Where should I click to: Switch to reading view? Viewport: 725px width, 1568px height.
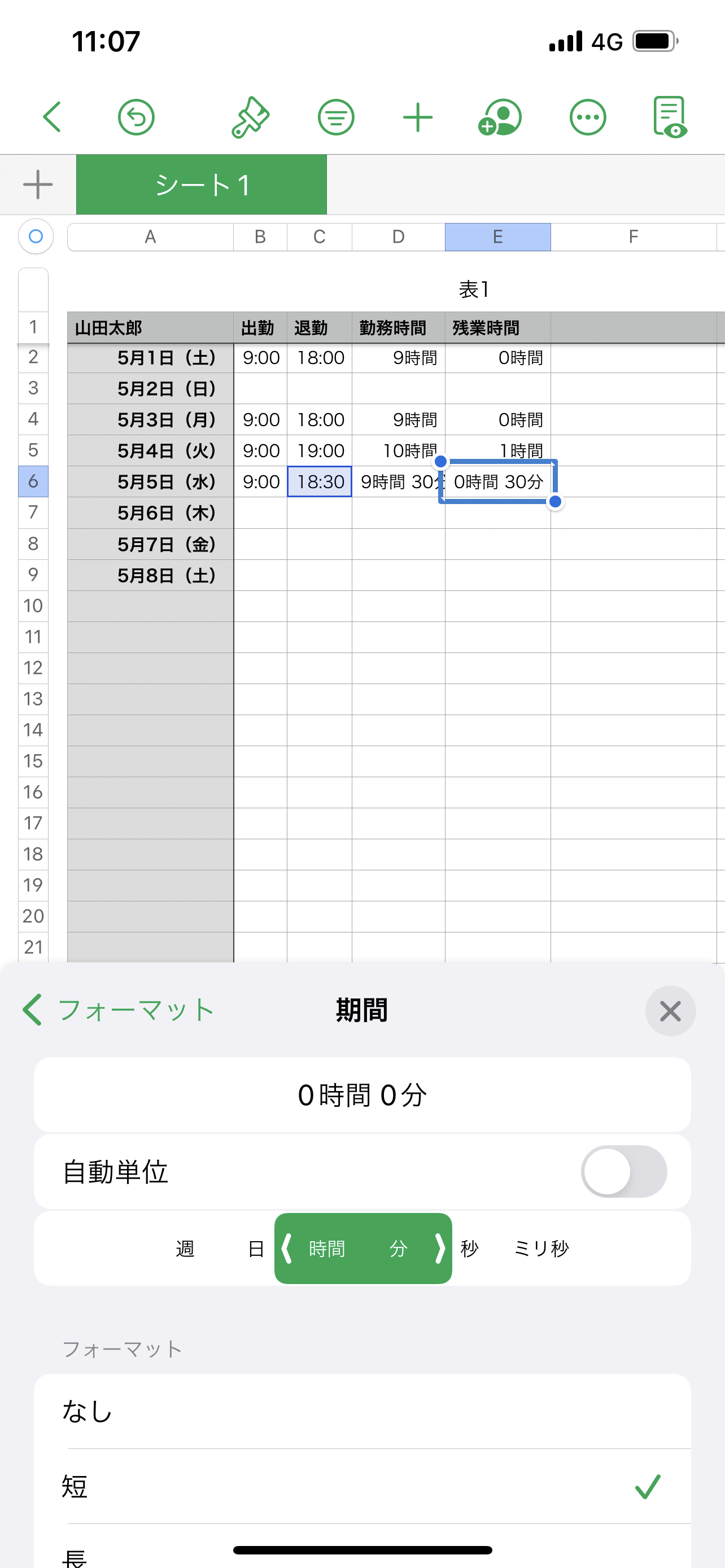(670, 117)
